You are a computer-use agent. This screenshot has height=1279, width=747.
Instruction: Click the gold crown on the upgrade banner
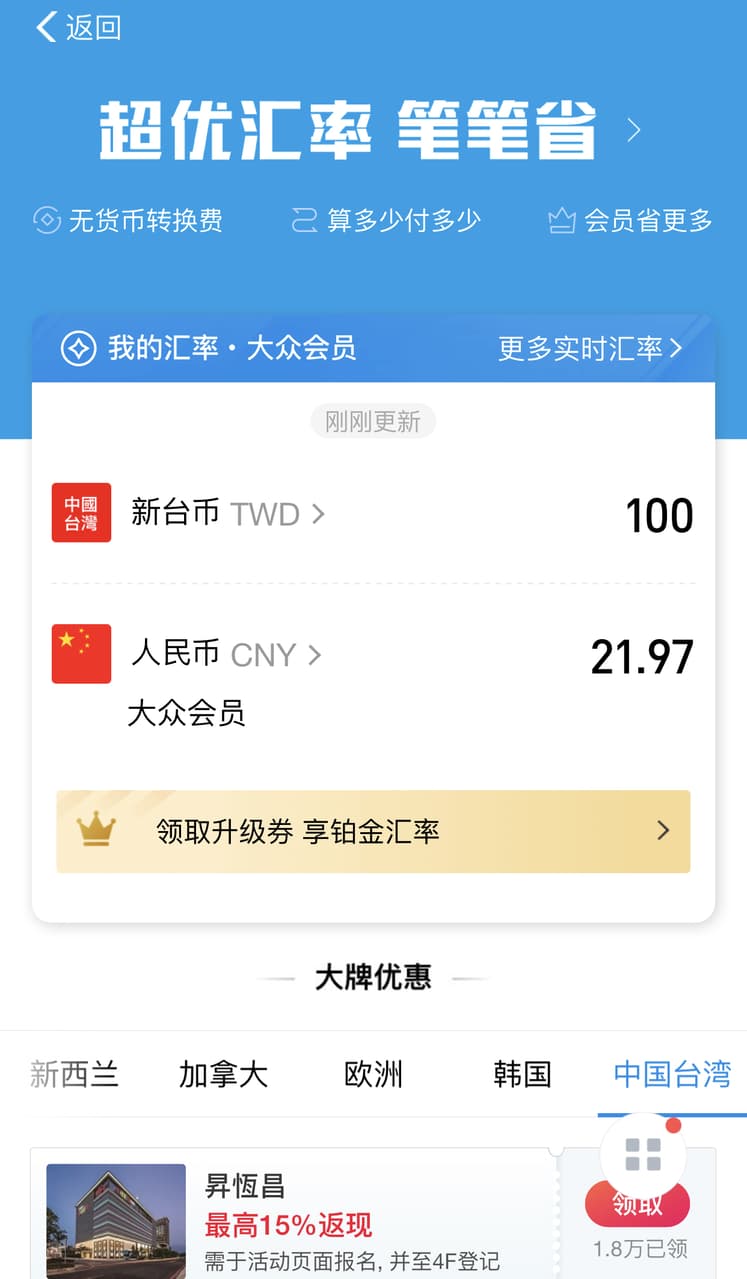click(x=96, y=831)
